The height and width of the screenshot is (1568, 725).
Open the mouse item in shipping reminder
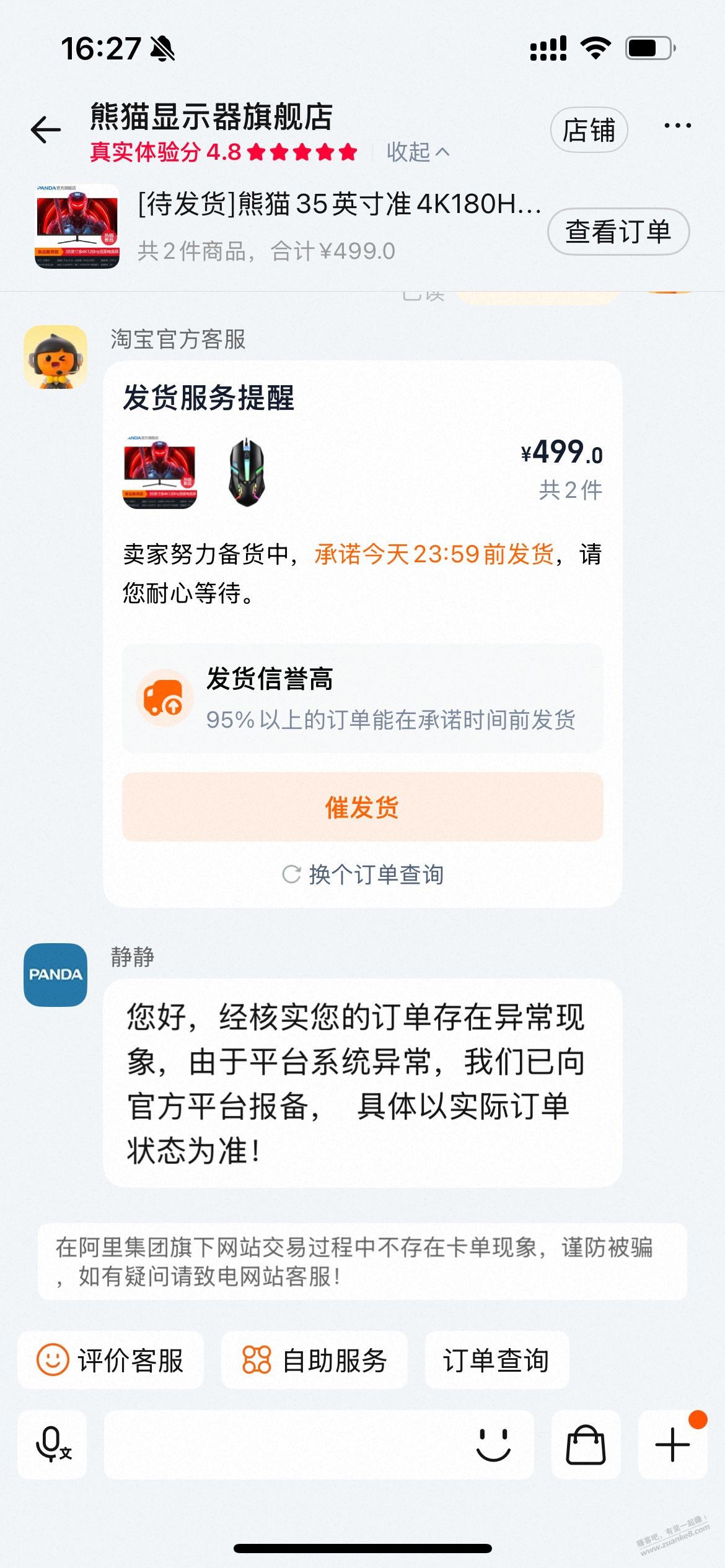[246, 473]
